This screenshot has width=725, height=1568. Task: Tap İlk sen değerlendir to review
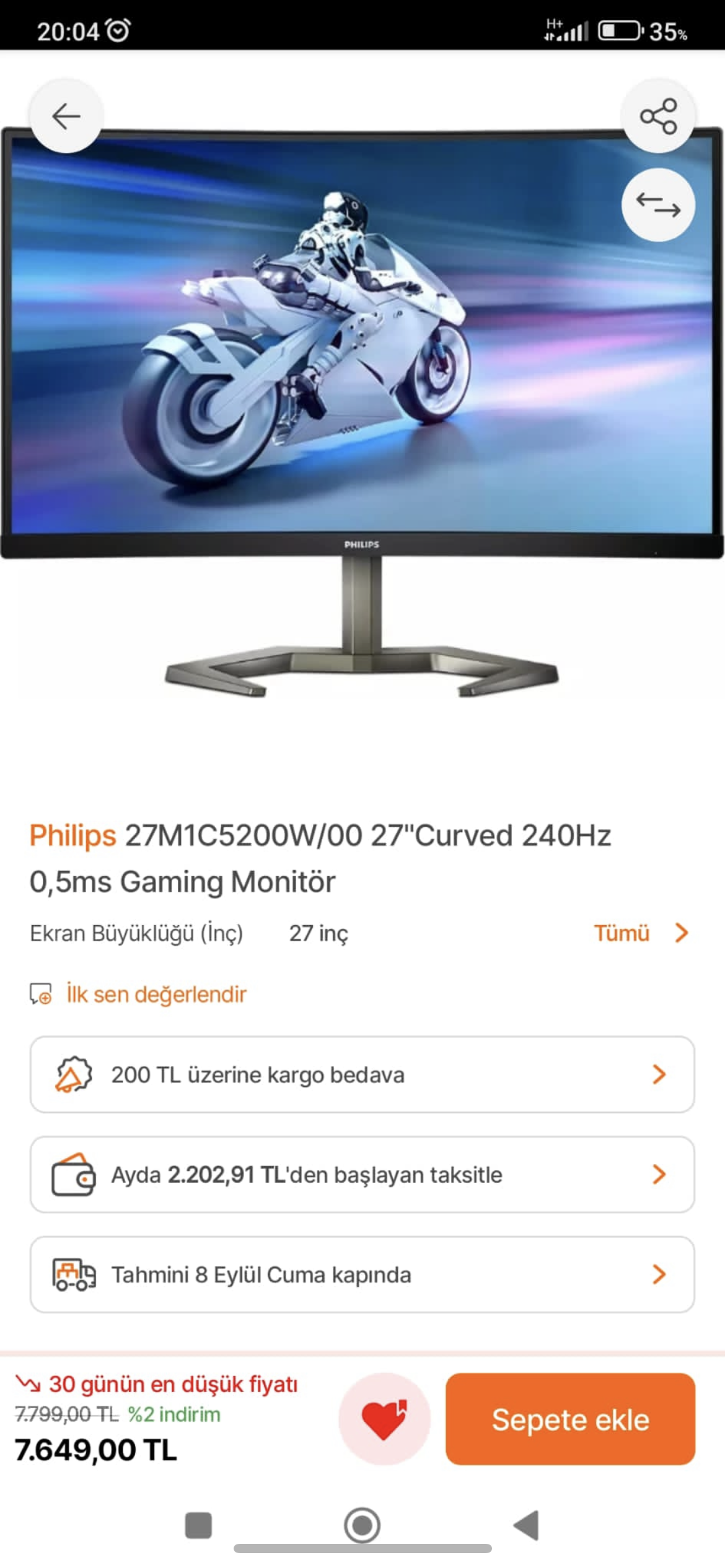156,995
